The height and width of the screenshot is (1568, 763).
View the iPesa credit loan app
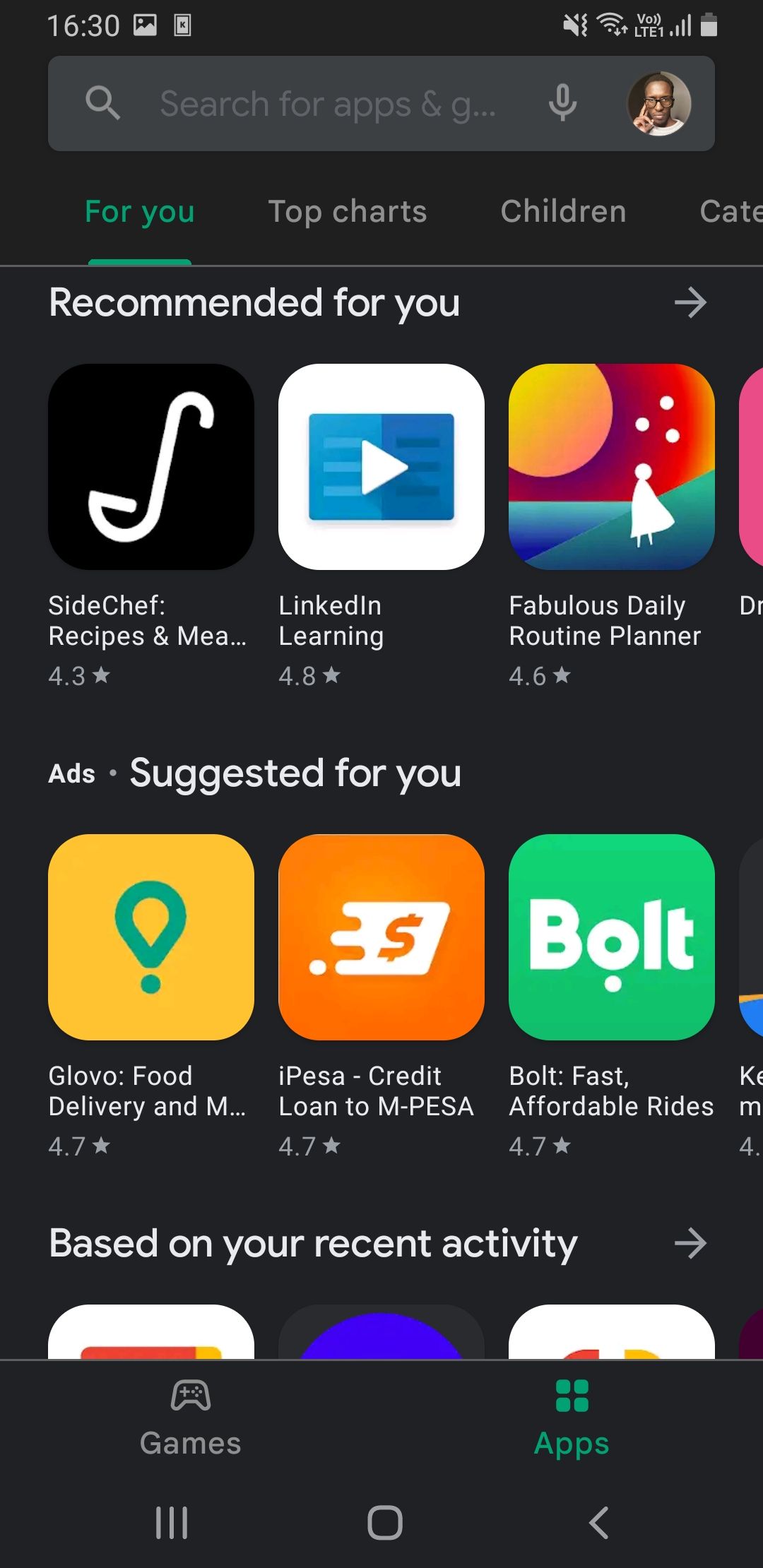point(381,937)
